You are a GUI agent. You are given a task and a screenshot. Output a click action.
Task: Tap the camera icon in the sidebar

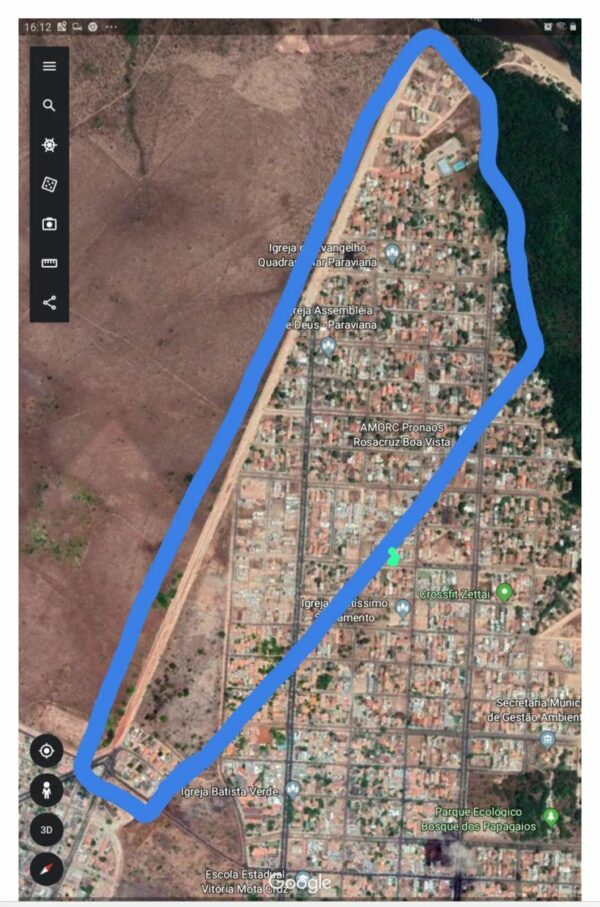click(49, 224)
